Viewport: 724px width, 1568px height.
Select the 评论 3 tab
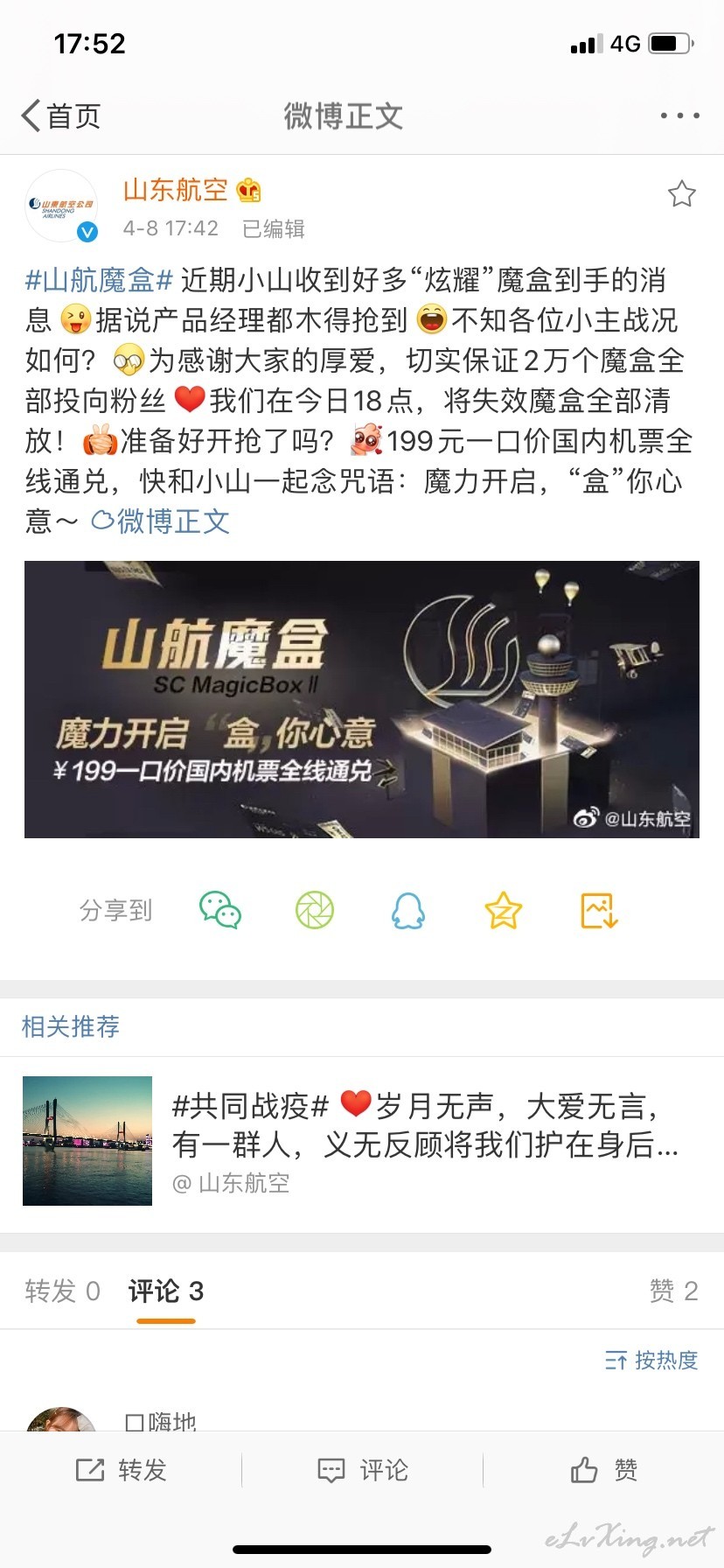pos(166,1291)
